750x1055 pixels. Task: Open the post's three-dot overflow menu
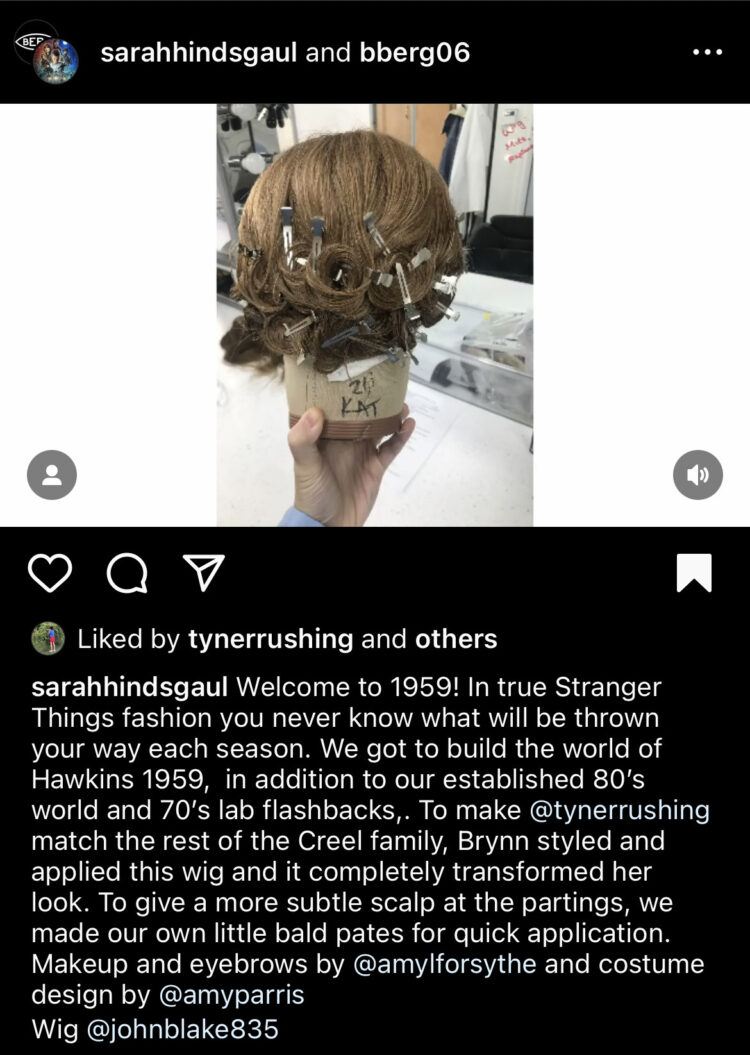click(x=707, y=52)
